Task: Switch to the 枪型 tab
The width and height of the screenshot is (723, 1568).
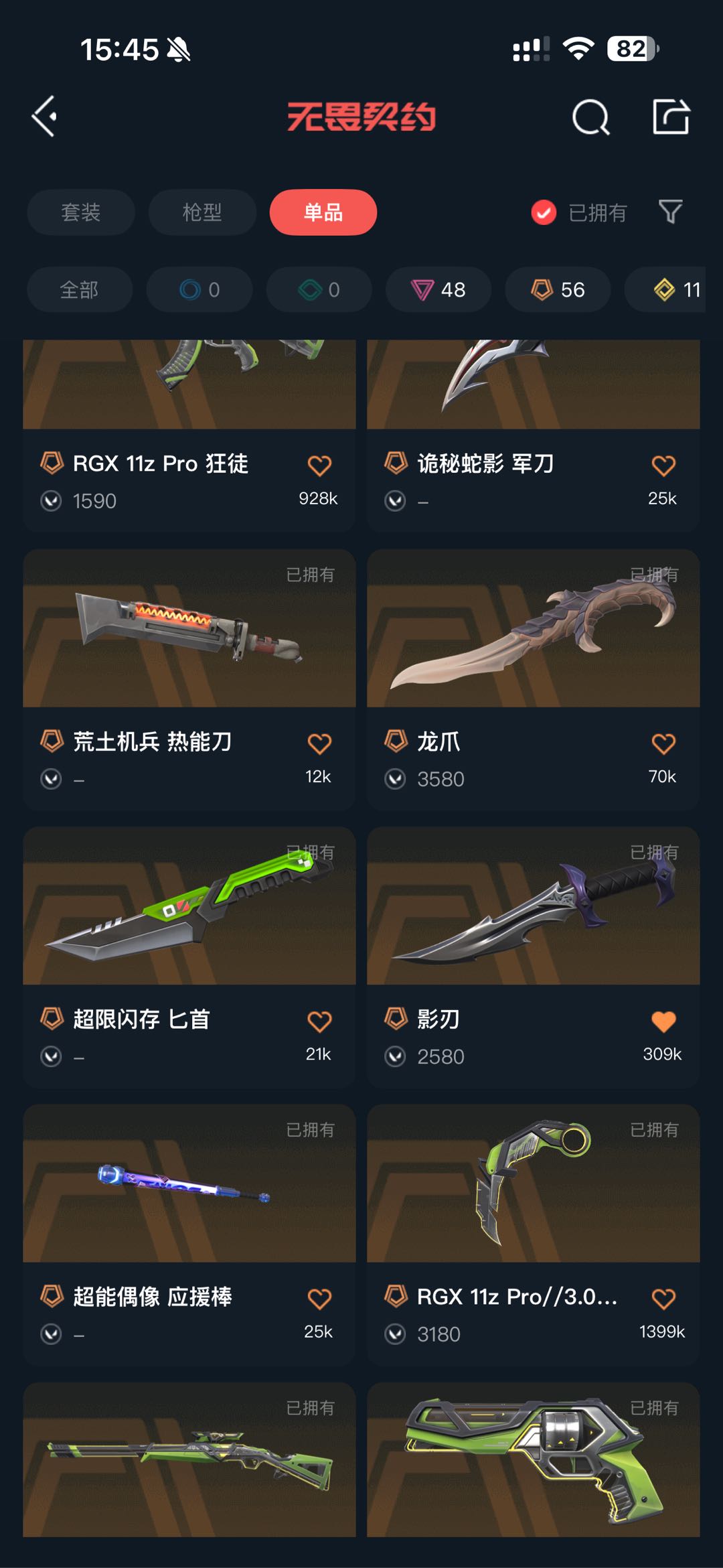Action: (202, 212)
